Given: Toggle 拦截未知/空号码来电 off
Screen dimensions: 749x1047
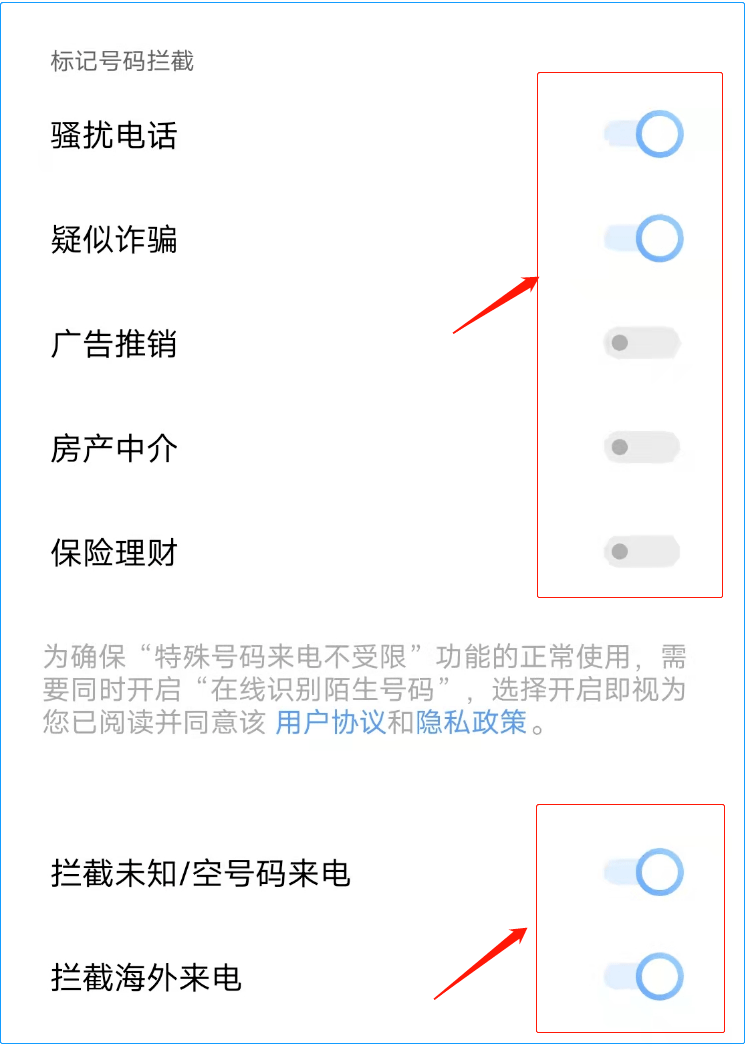Looking at the screenshot, I should [643, 873].
